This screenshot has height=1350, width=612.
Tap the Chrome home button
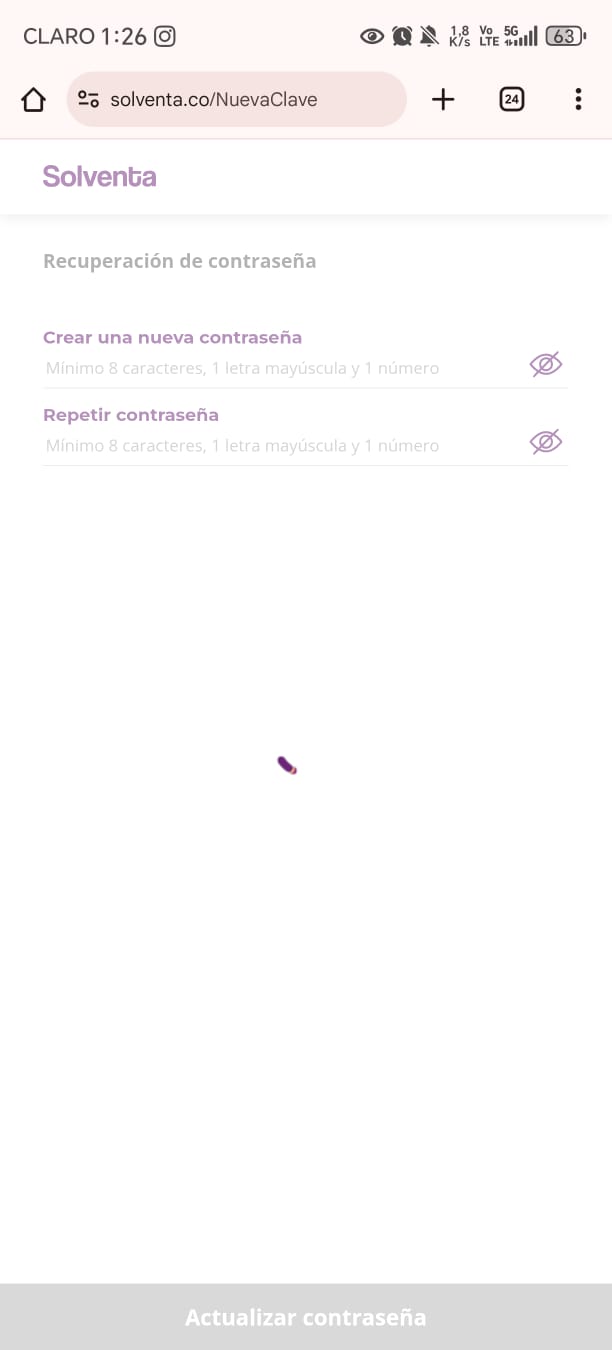pyautogui.click(x=33, y=99)
